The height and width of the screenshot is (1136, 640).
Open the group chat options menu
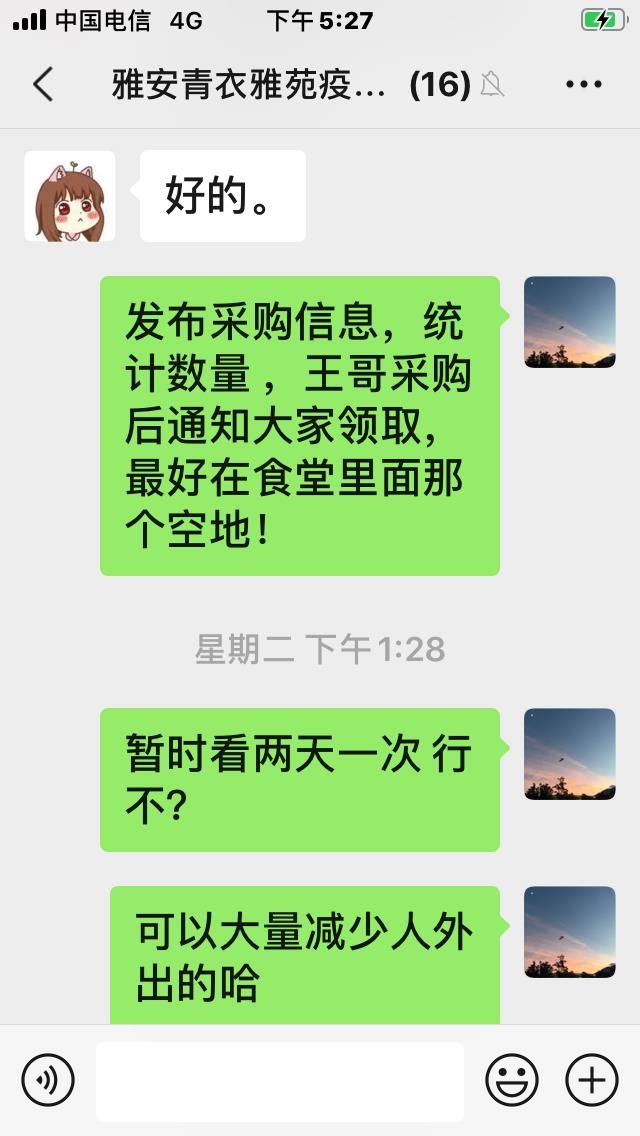584,85
